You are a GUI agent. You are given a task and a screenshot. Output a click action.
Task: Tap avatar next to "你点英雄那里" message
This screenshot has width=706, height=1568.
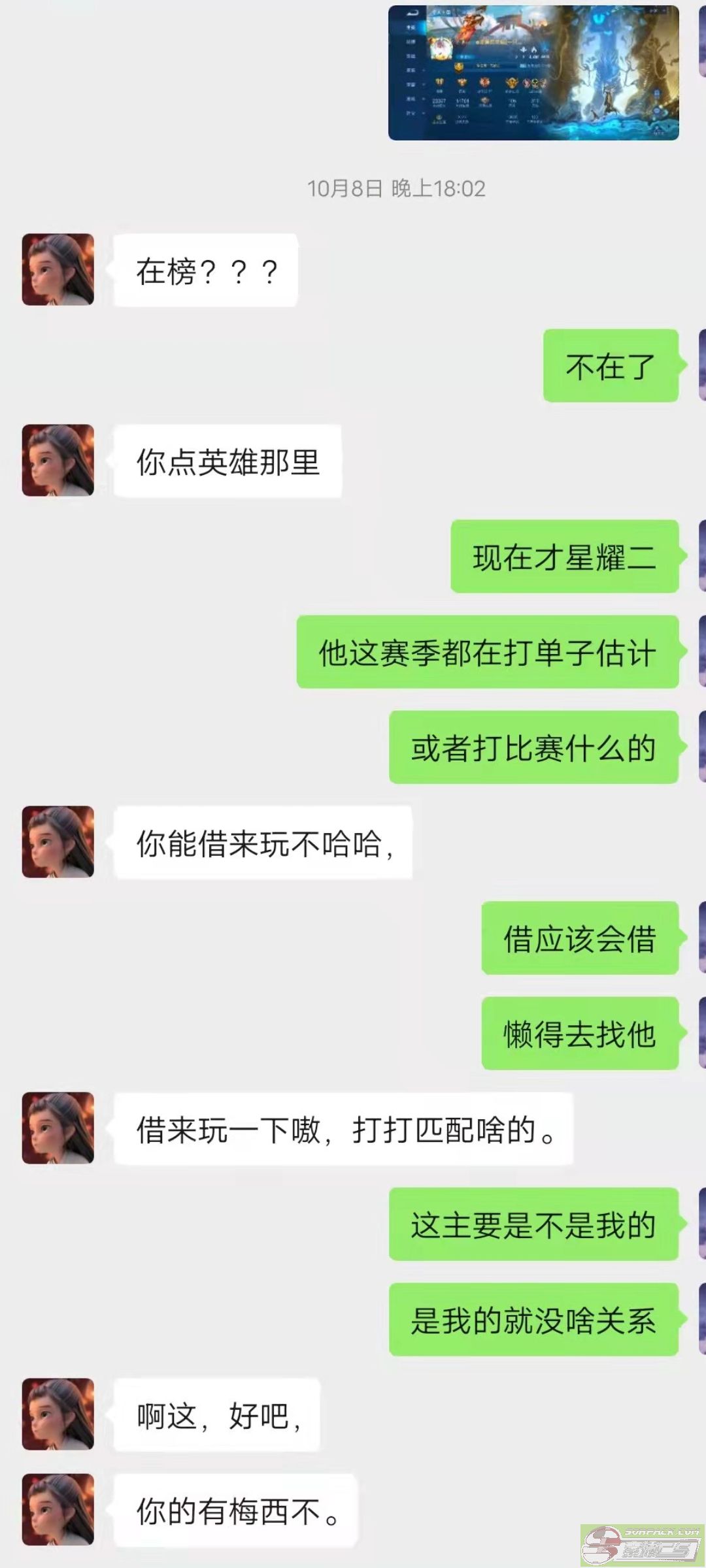58,461
